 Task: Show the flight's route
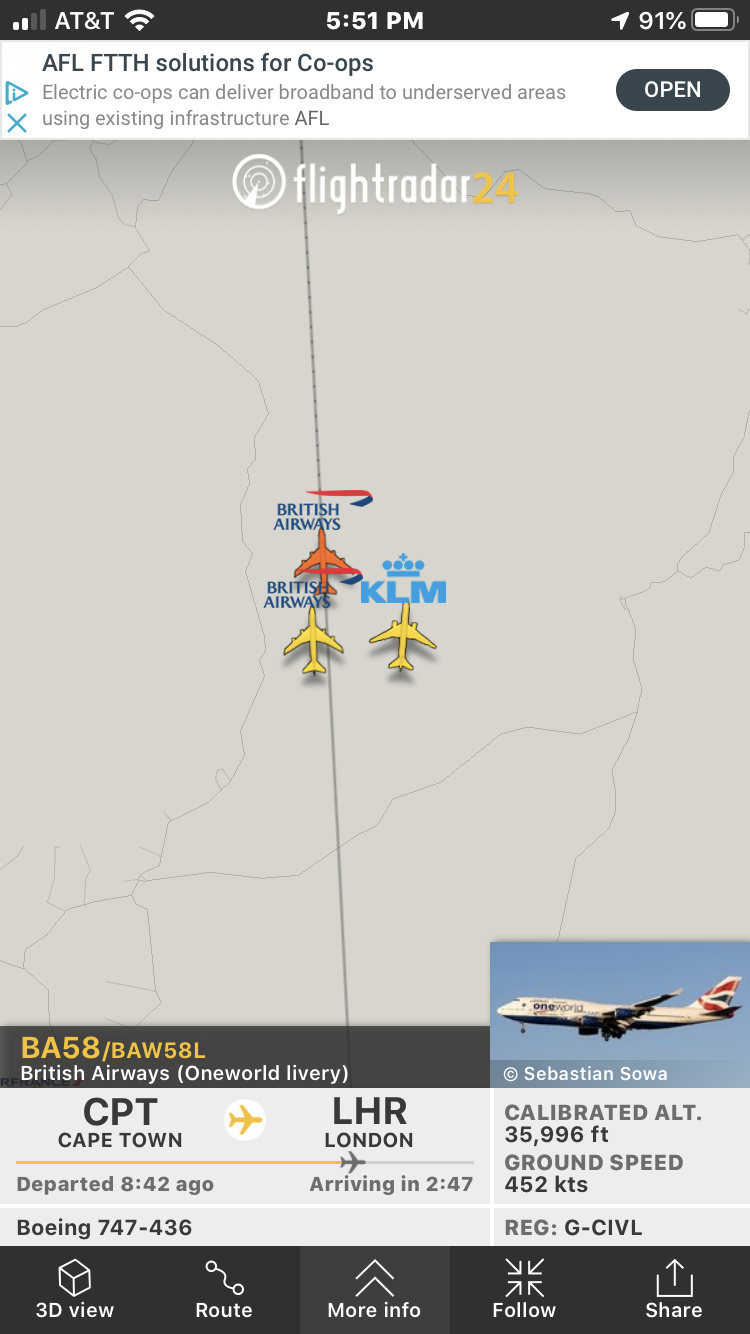tap(224, 1289)
